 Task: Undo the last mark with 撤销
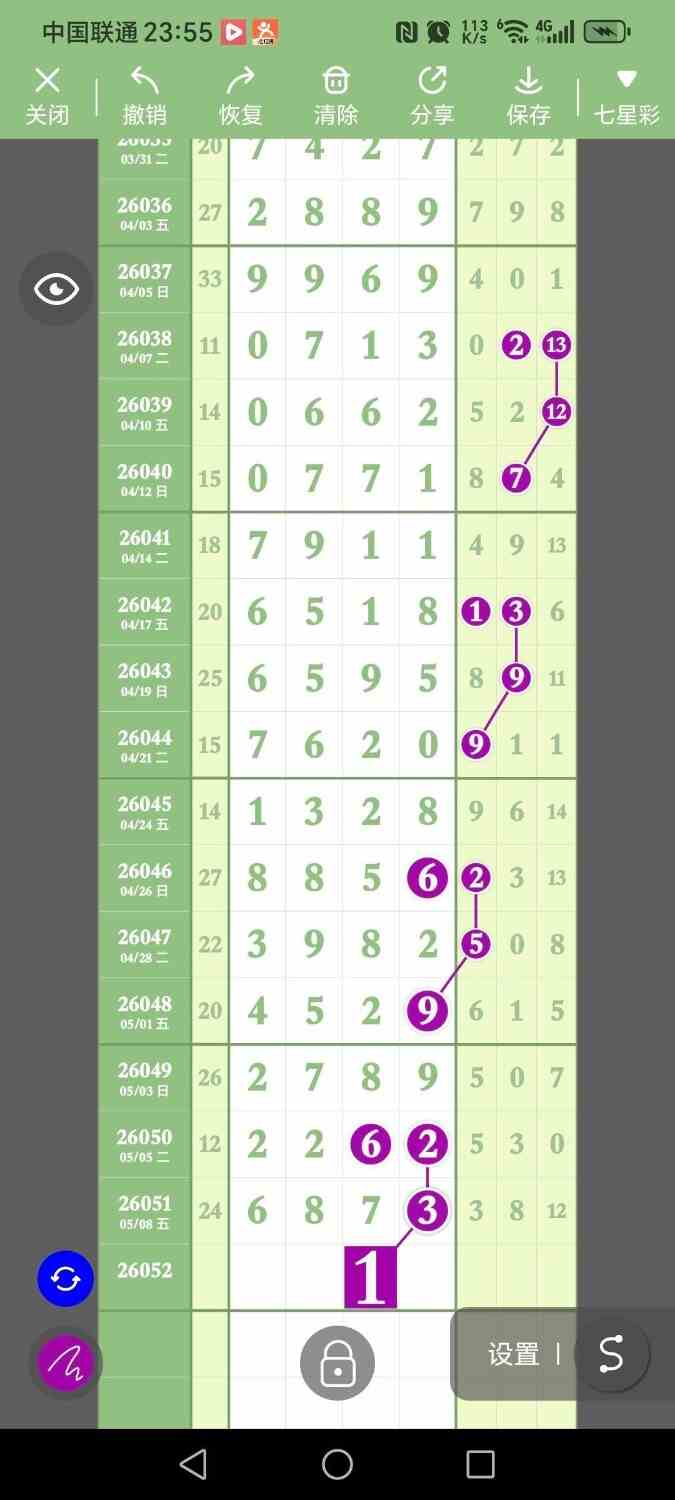tap(144, 96)
